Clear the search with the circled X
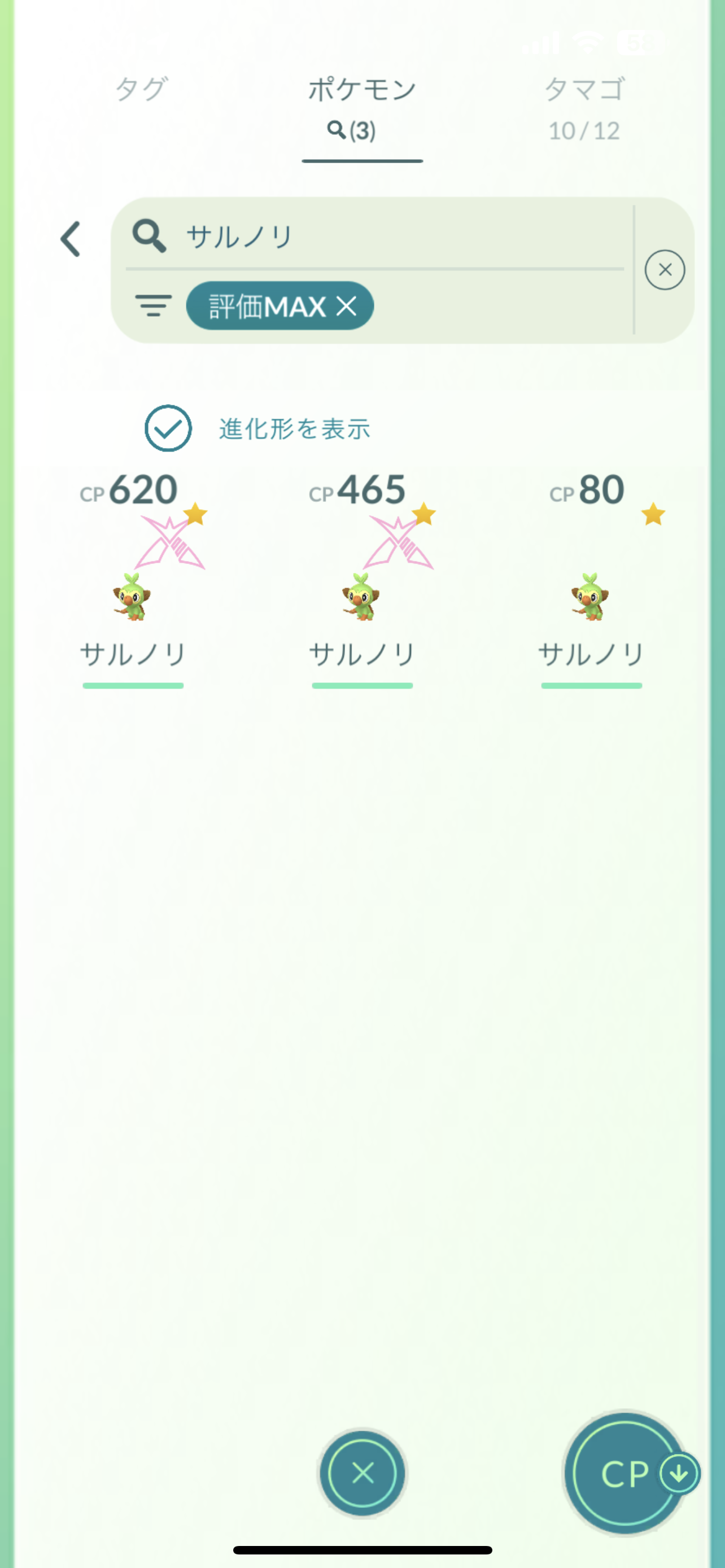725x1568 pixels. 665,270
